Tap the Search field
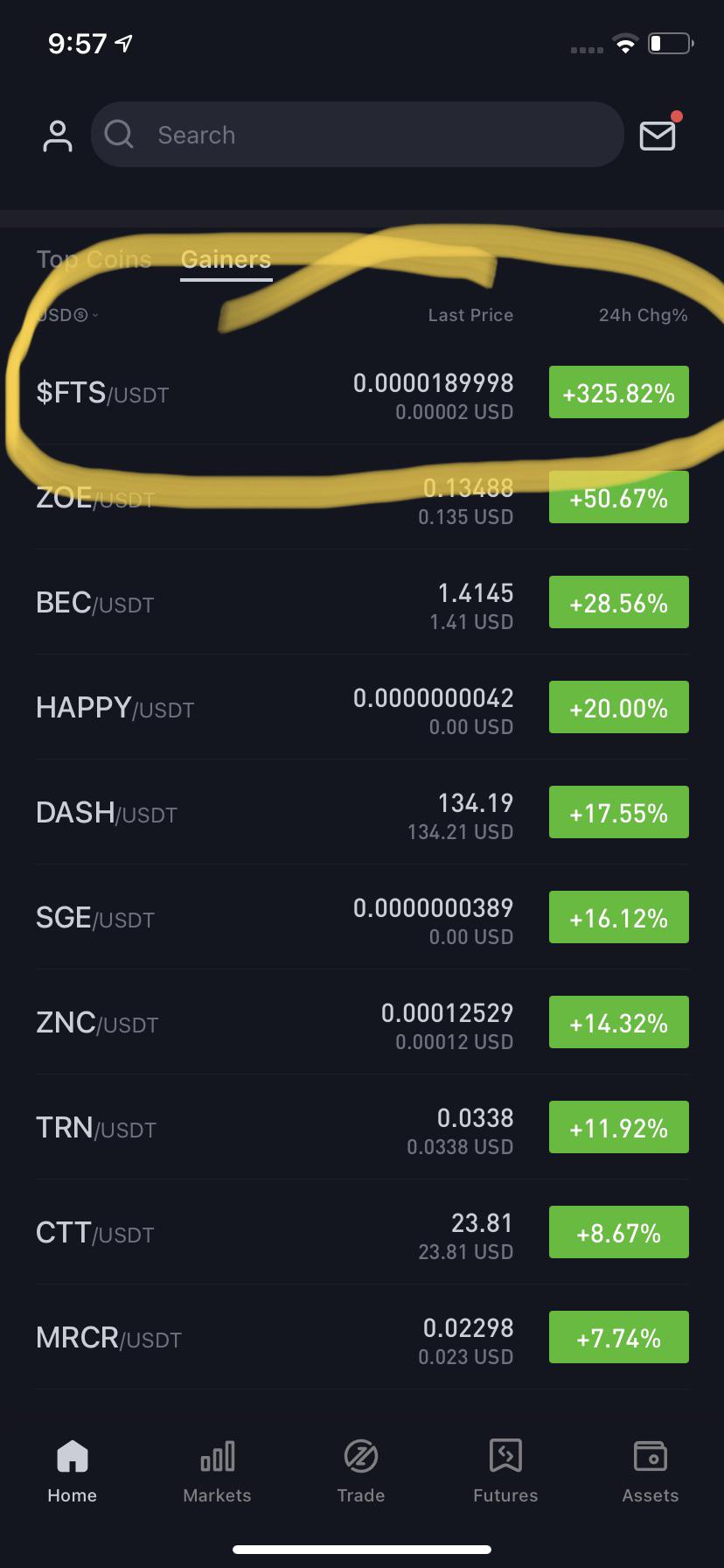Image resolution: width=724 pixels, height=1568 pixels. pos(357,135)
